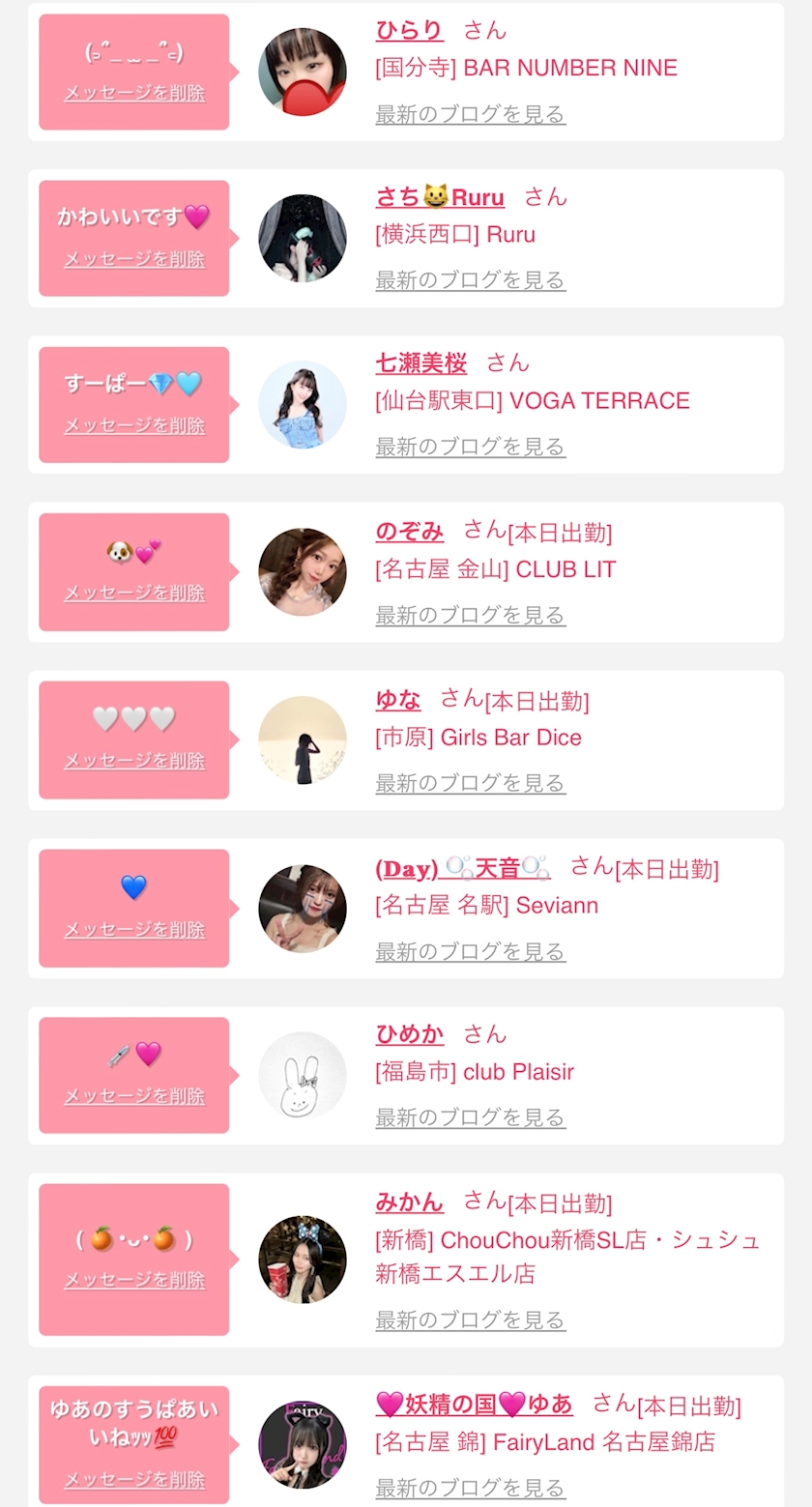Delete the white hearts message to ゆな
Image resolution: width=812 pixels, height=1507 pixels.
134,762
